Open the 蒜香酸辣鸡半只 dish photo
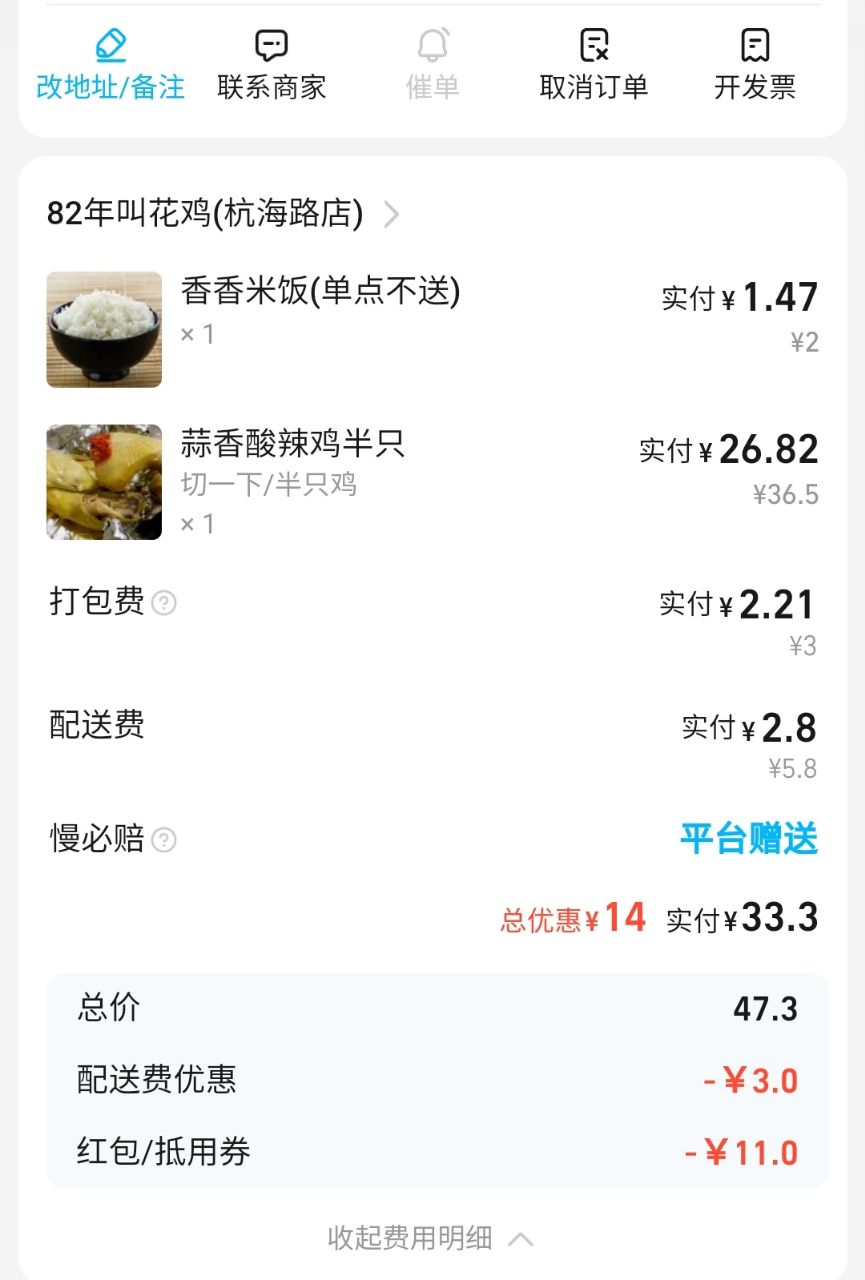 (x=104, y=482)
